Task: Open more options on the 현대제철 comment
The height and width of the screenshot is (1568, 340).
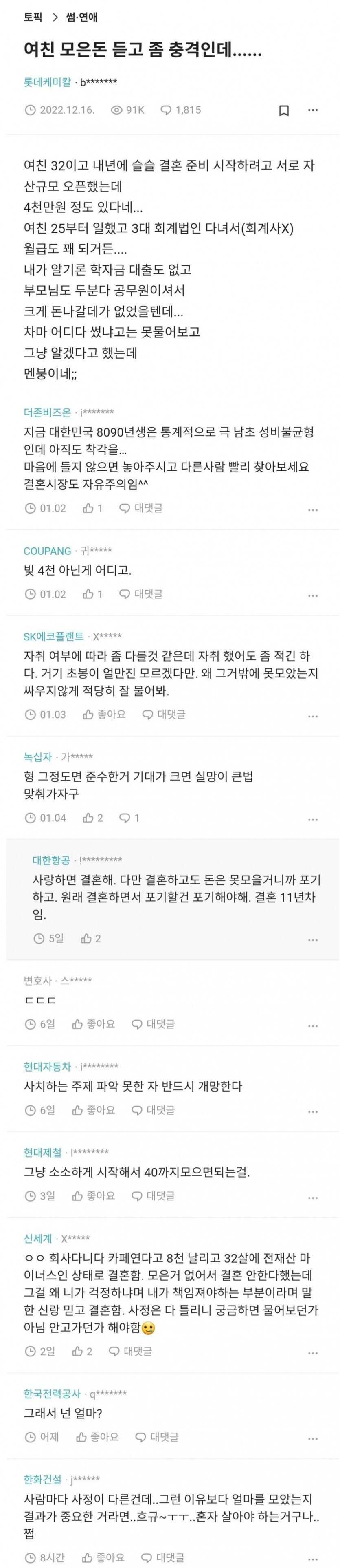Action: pos(313,1197)
